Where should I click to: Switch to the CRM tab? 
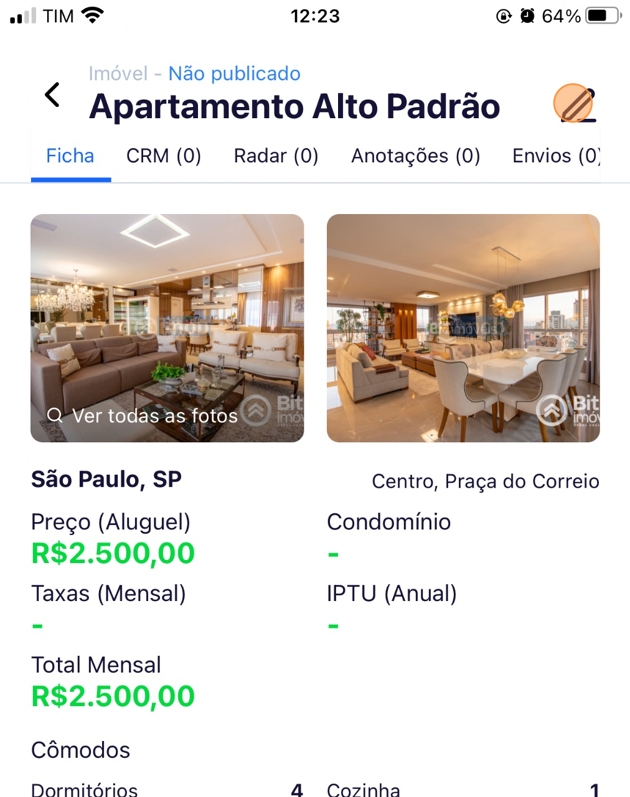[164, 156]
